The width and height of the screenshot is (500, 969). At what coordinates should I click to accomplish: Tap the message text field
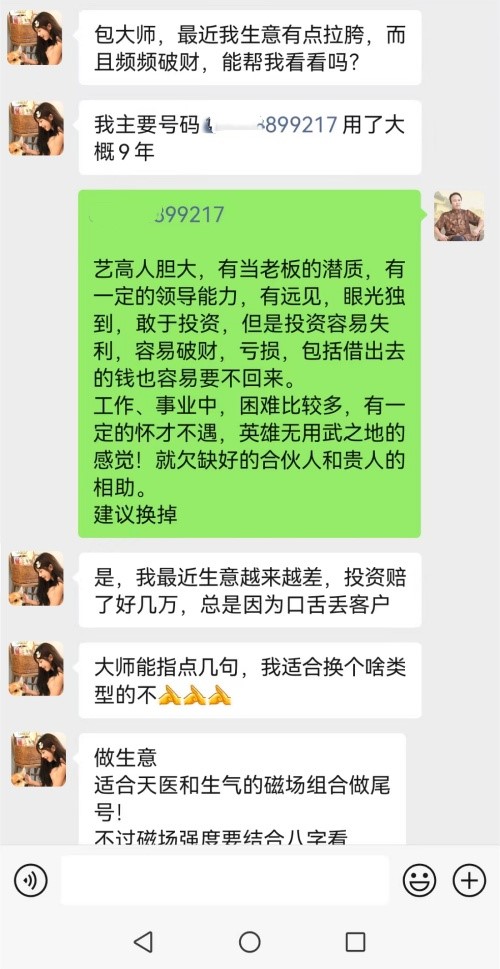pyautogui.click(x=224, y=880)
